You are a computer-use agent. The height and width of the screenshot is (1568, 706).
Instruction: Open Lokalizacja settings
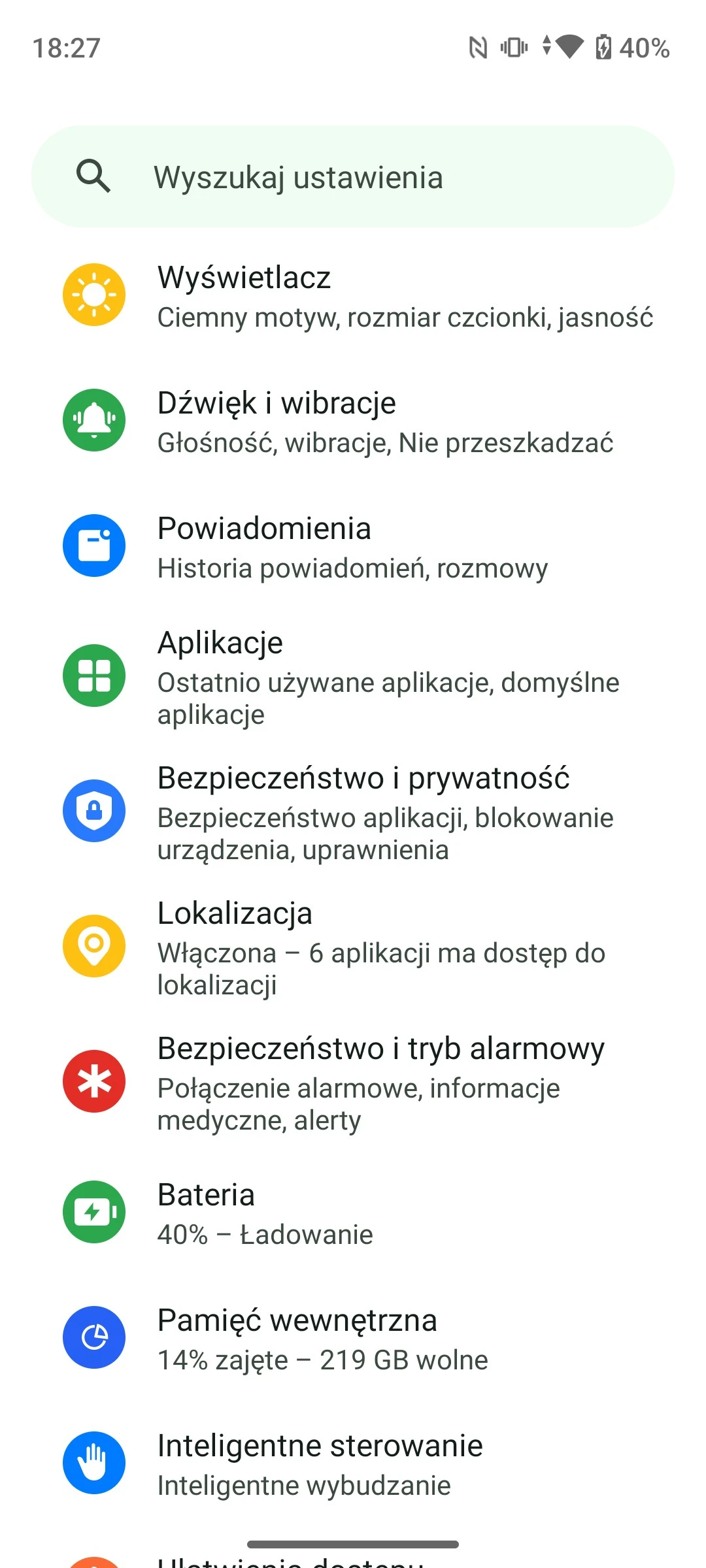pyautogui.click(x=353, y=947)
